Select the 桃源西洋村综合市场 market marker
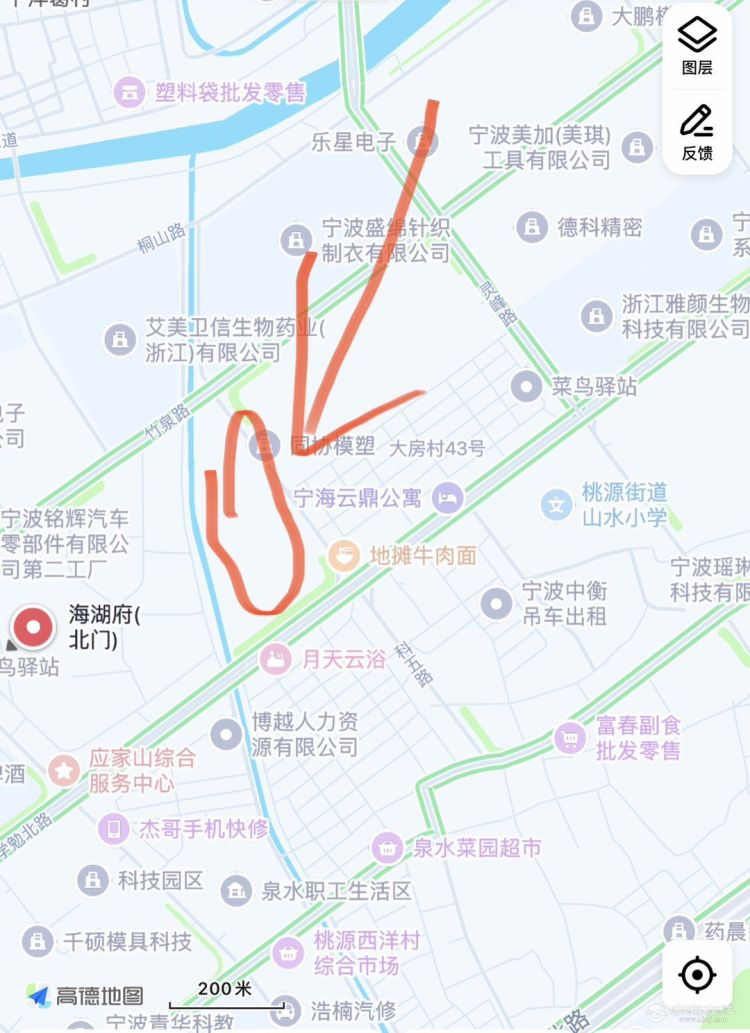 point(289,952)
